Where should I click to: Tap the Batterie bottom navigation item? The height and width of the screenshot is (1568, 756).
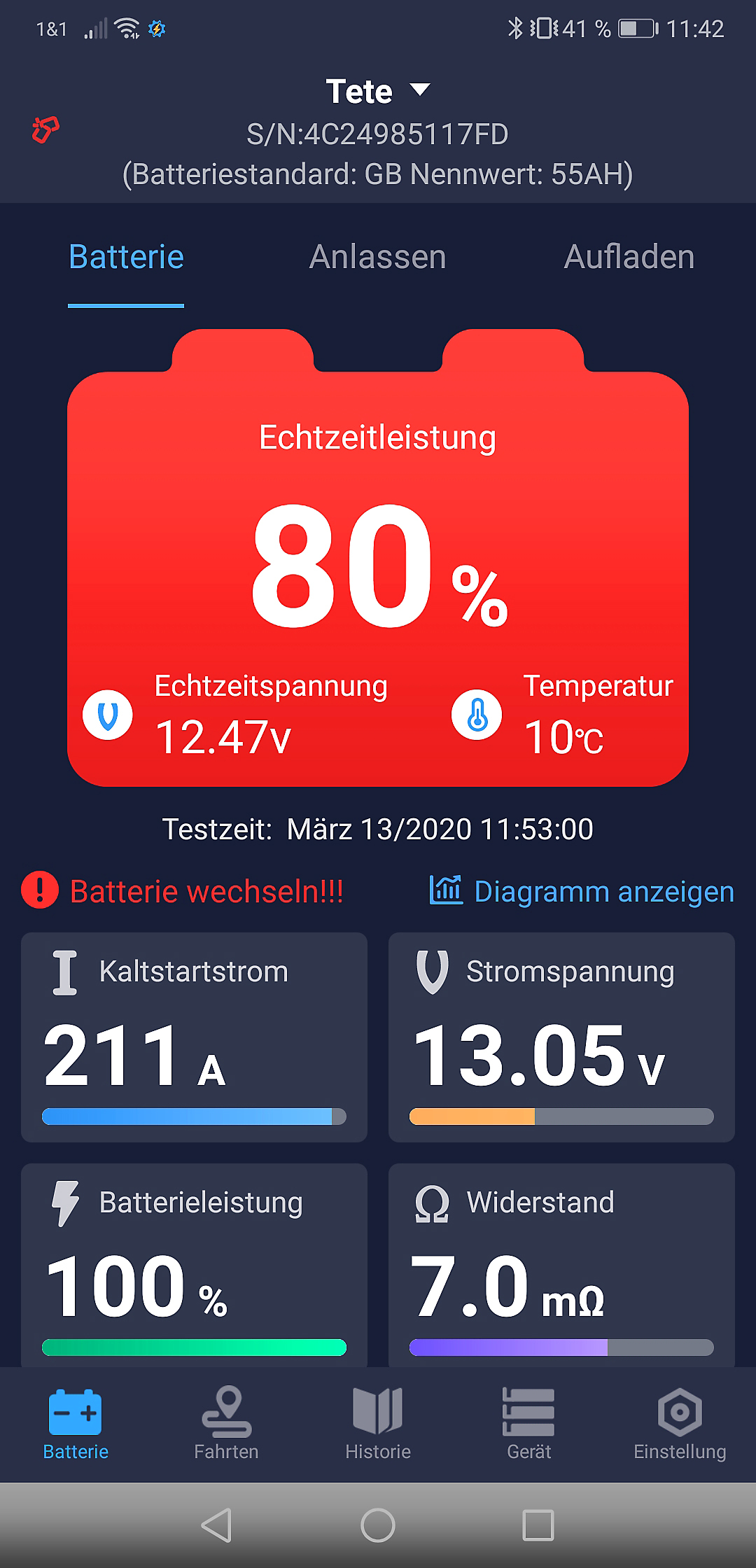click(x=76, y=1422)
